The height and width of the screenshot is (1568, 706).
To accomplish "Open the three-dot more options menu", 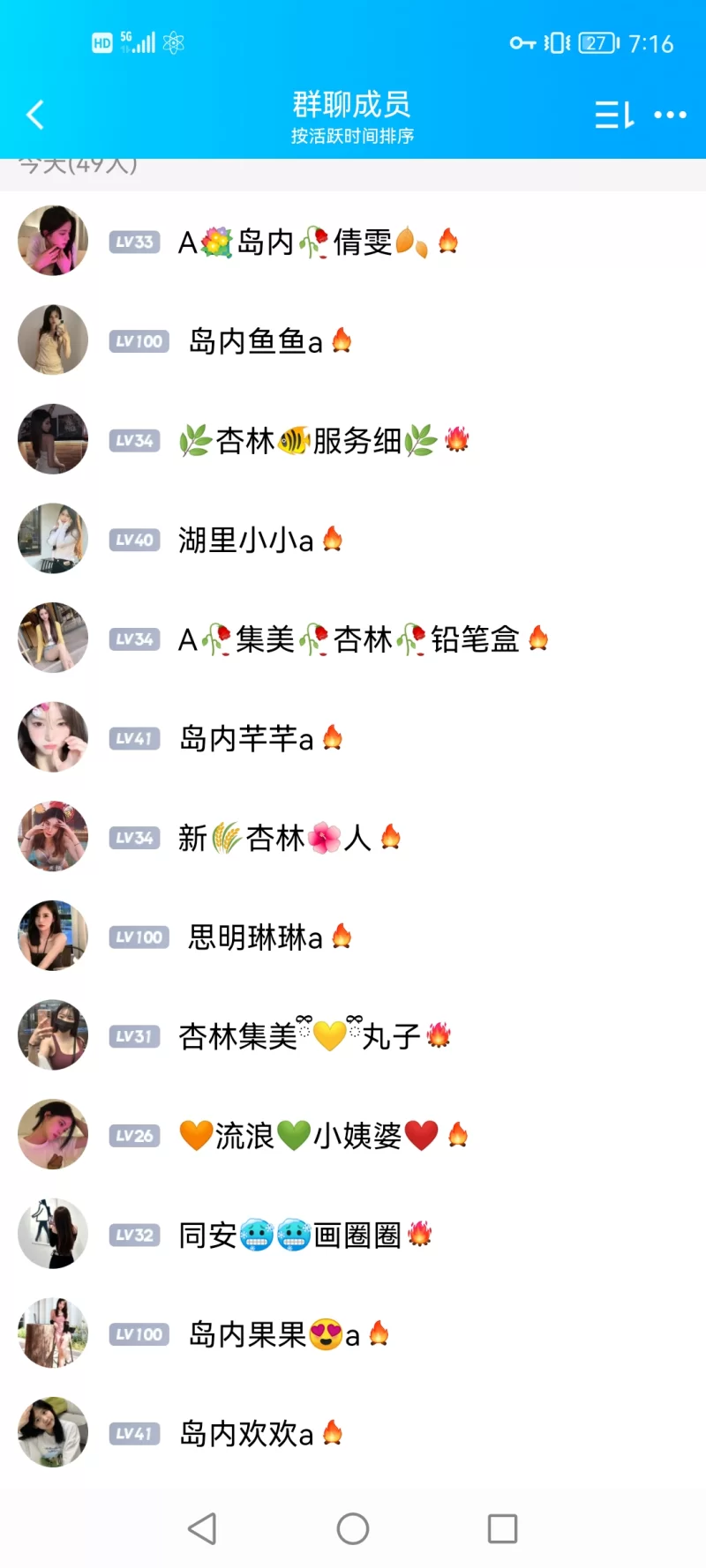I will click(x=670, y=115).
